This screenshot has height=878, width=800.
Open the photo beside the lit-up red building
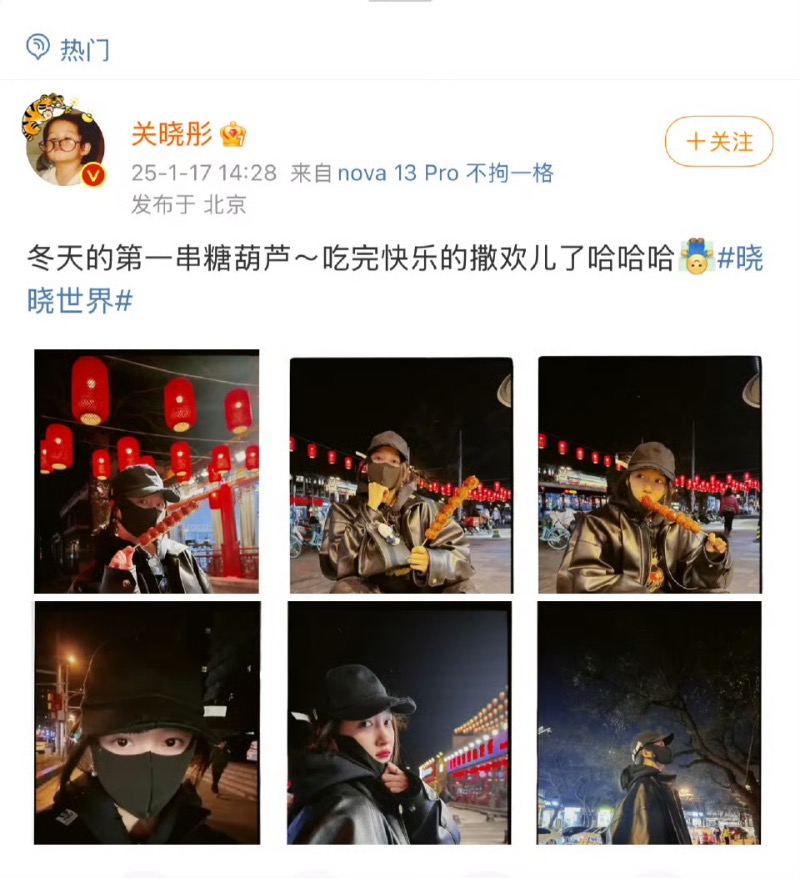[400, 722]
